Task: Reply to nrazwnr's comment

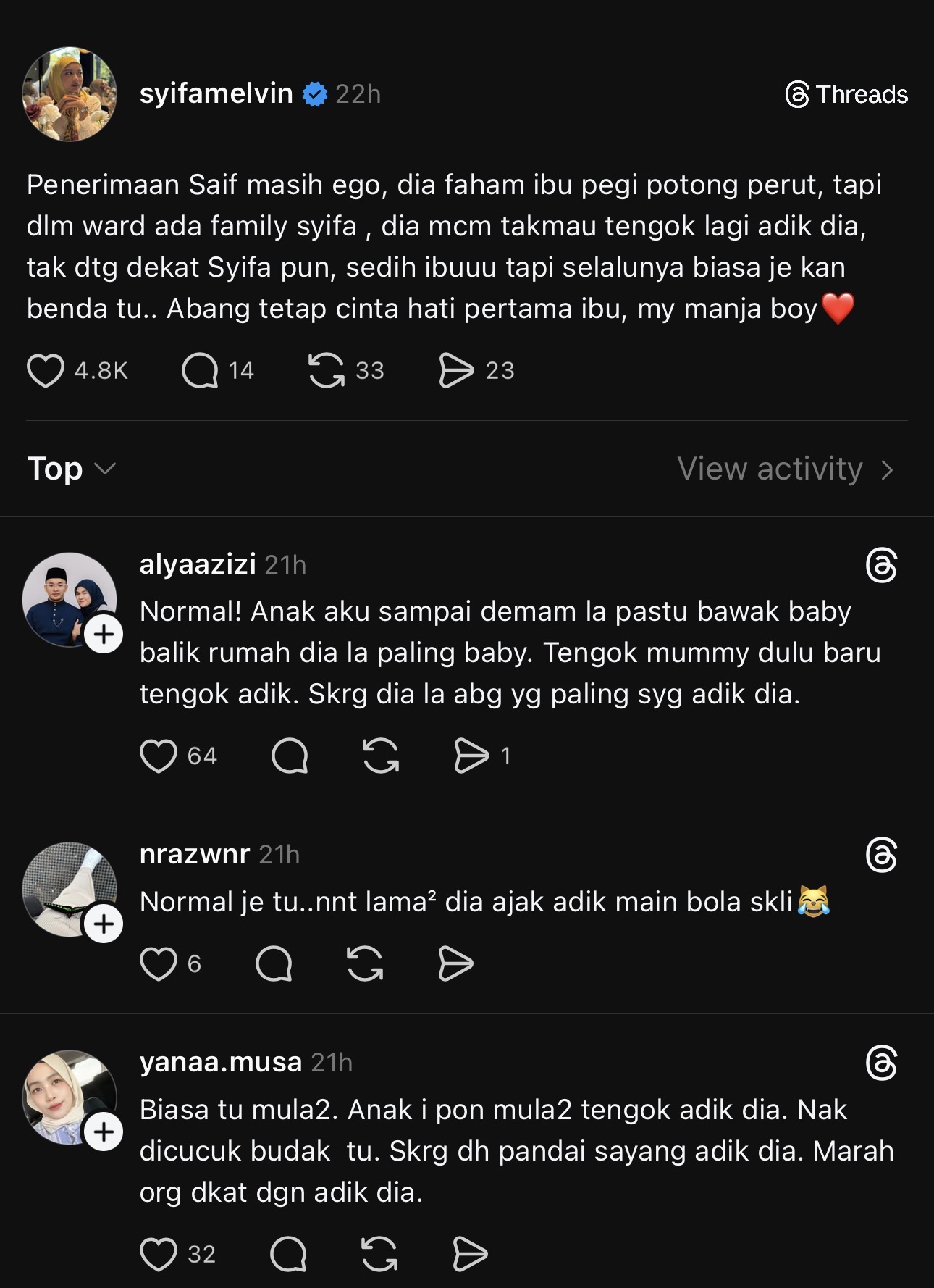Action: (274, 963)
